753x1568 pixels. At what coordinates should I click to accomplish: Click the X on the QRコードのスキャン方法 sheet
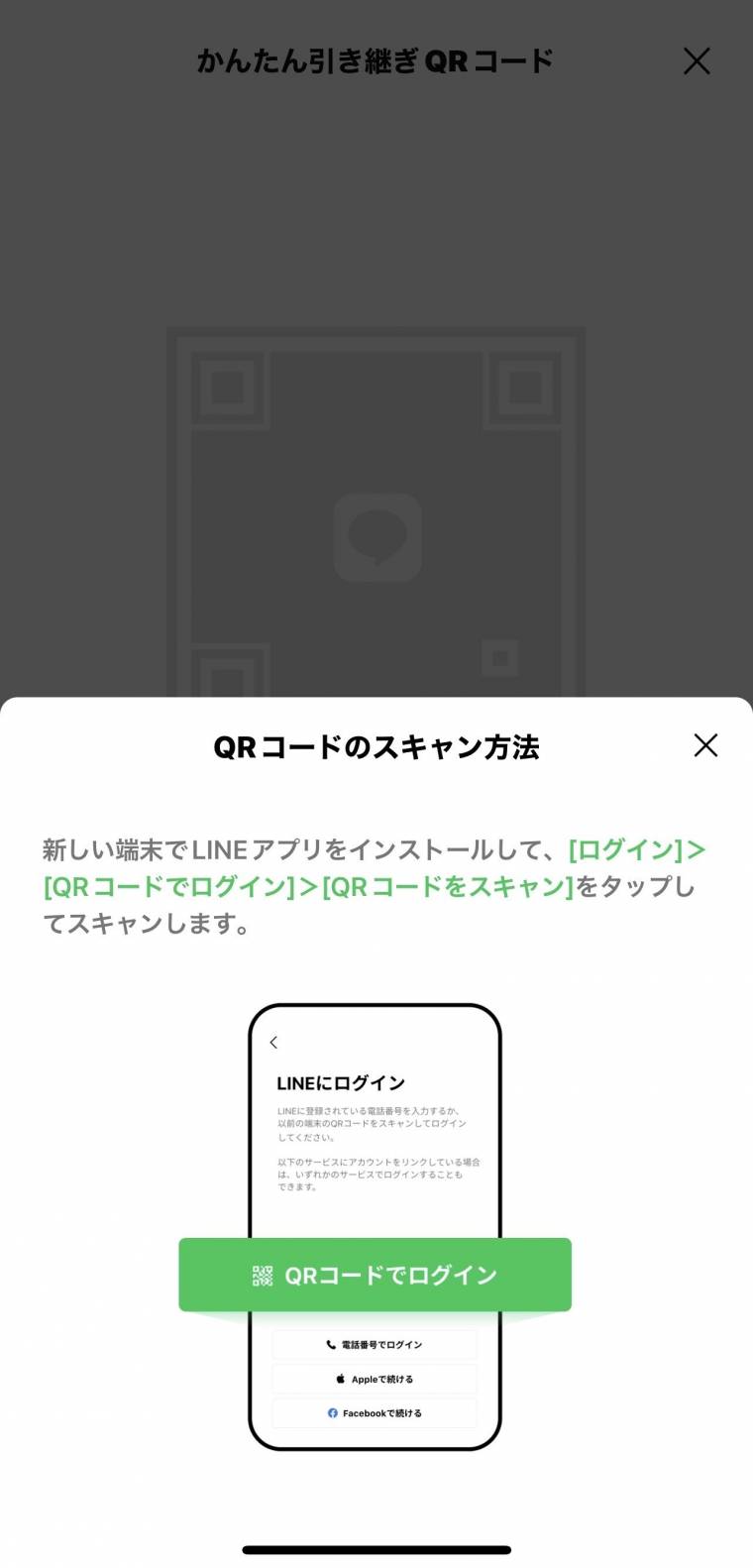click(x=706, y=745)
